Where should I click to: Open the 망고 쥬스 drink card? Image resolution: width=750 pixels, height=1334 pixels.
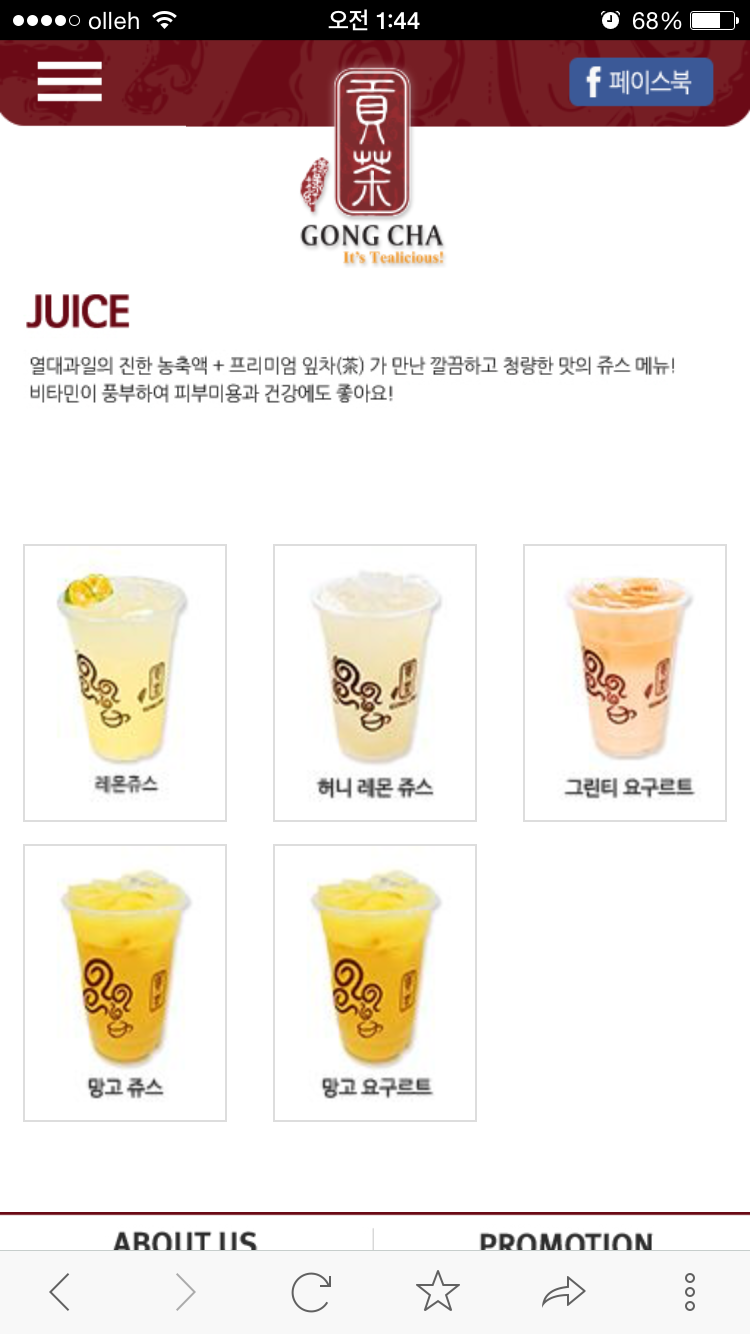click(125, 983)
